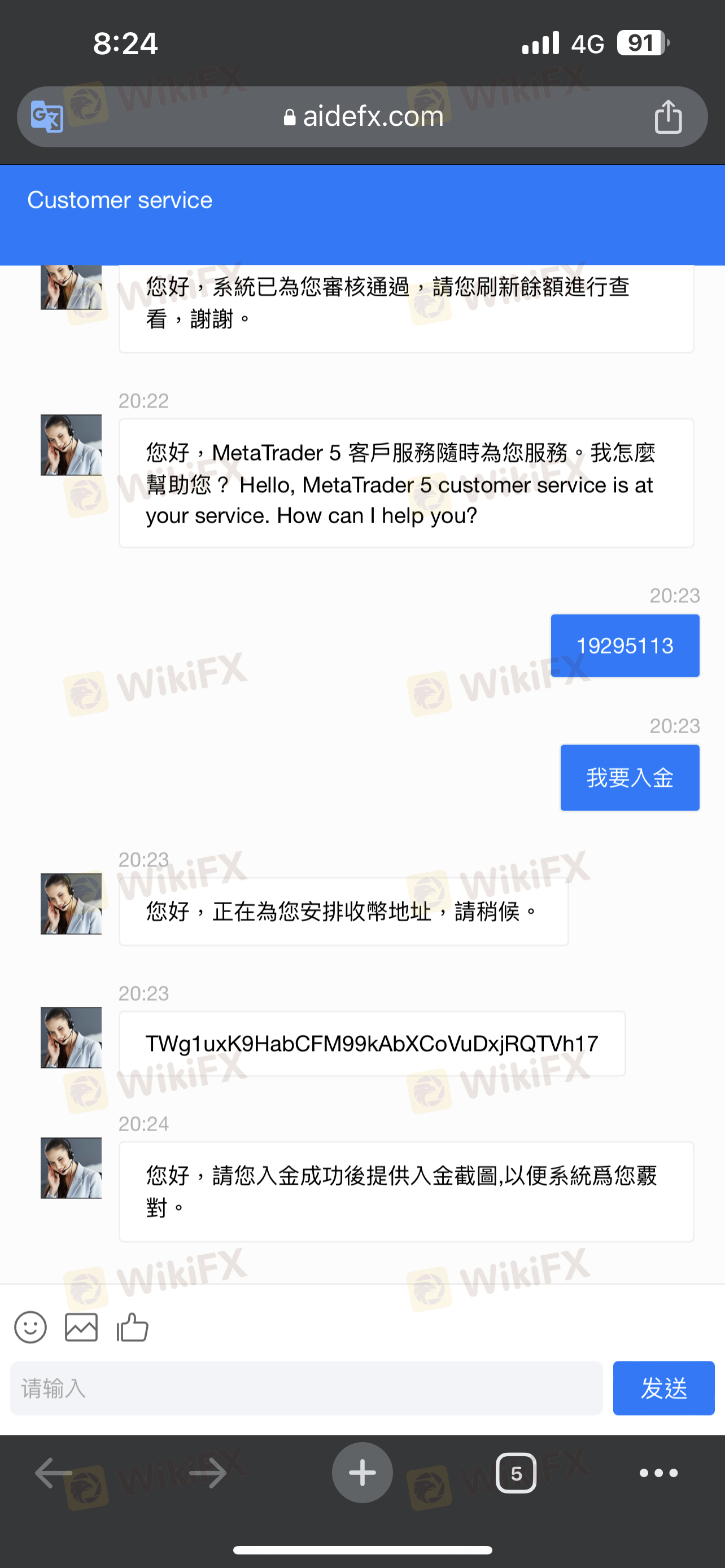The height and width of the screenshot is (1568, 725).
Task: Show the 5 open tabs
Action: click(x=516, y=1473)
